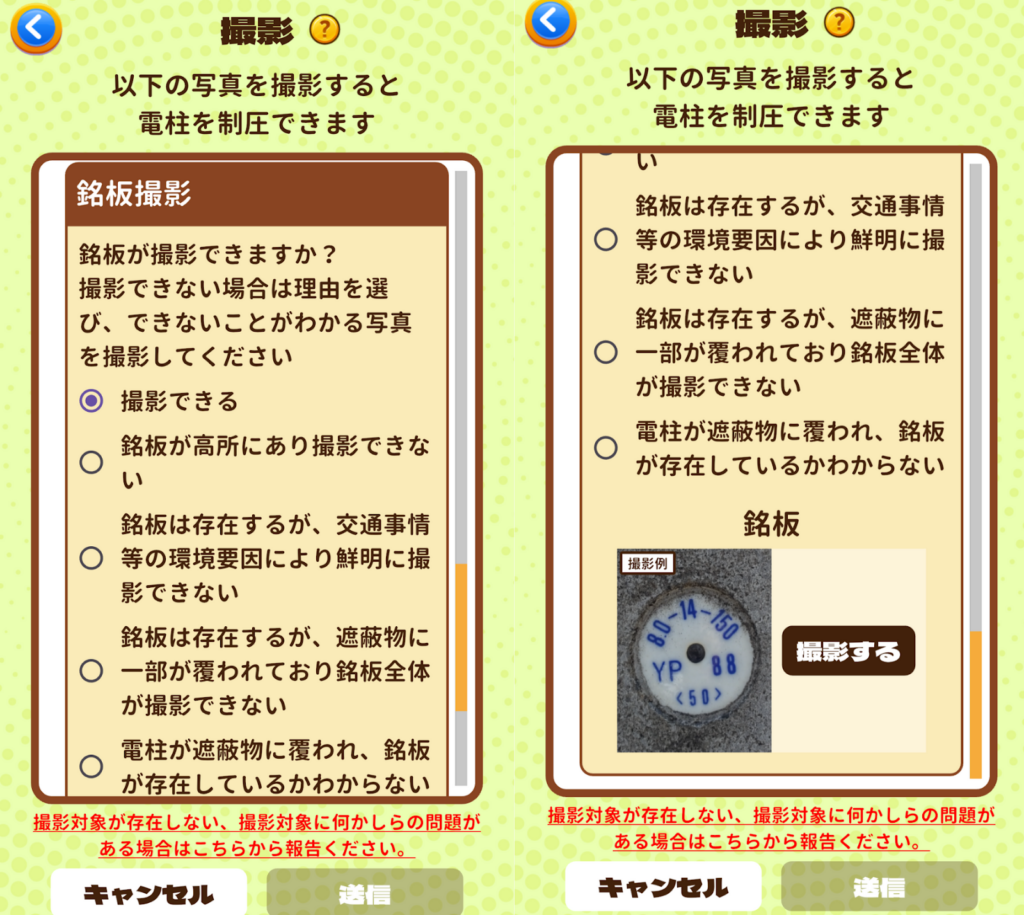Choose 銘板が高所にあり撮影できない option
The width and height of the screenshot is (1024, 915).
(91, 462)
